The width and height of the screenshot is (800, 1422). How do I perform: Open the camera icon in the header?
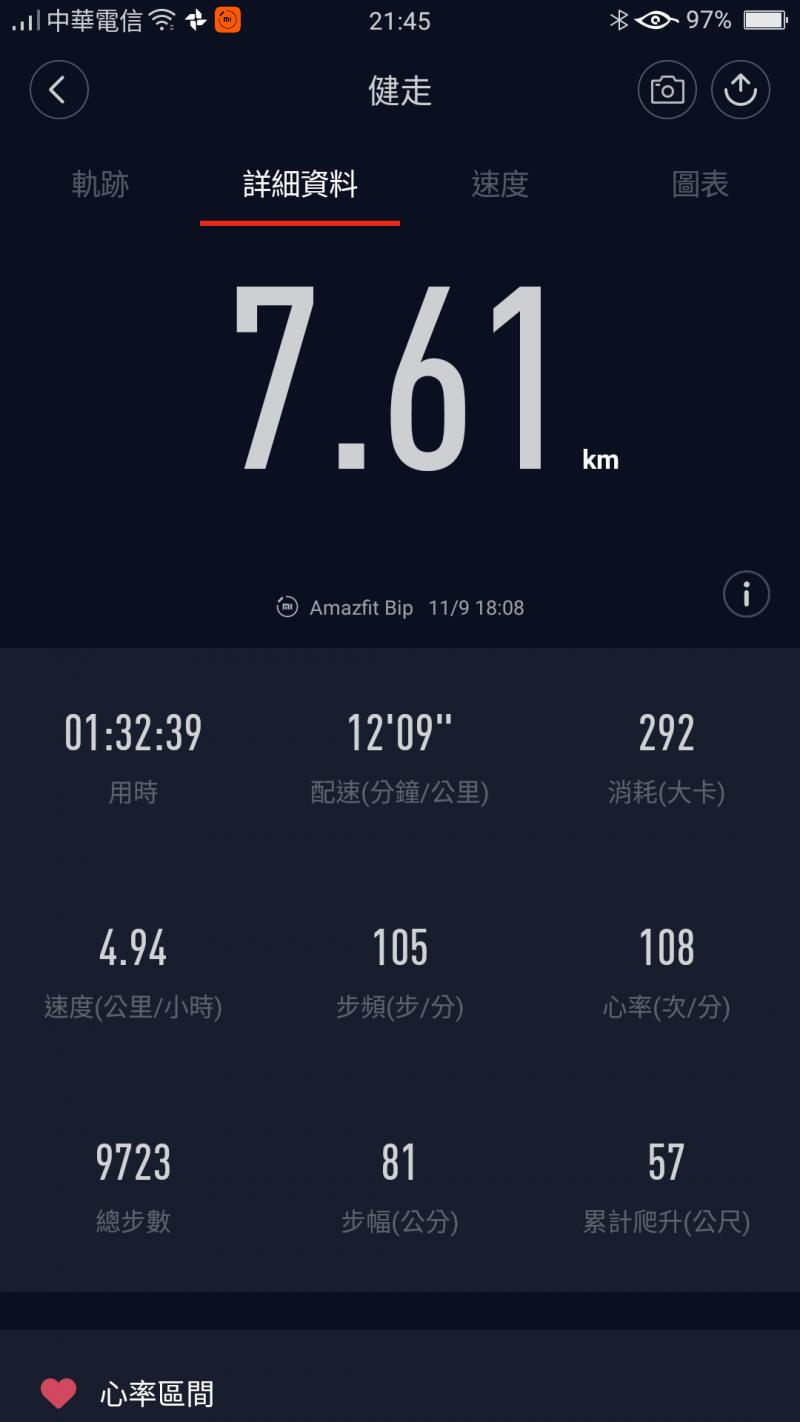click(667, 91)
